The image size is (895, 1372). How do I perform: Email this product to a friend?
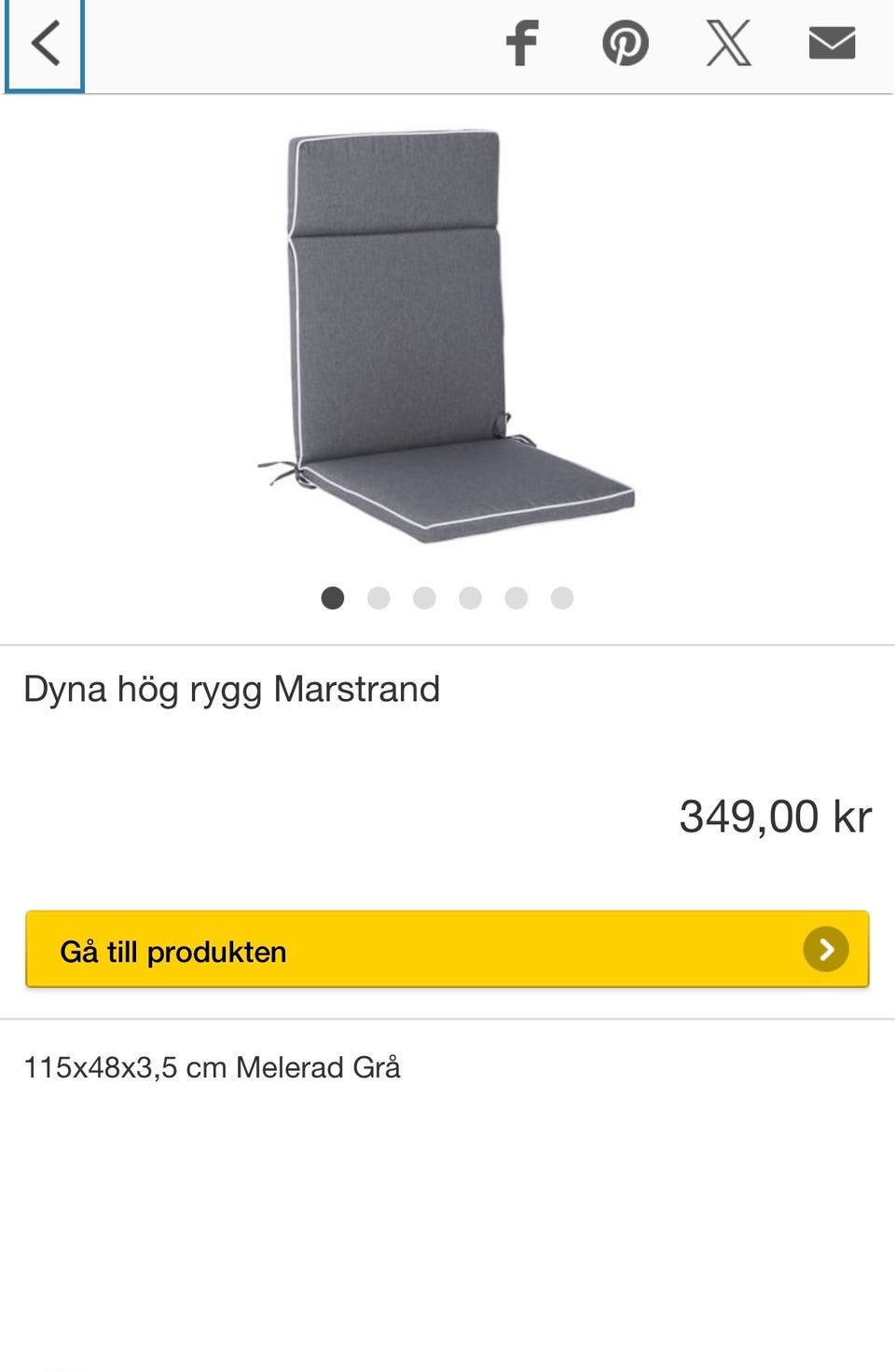click(x=832, y=43)
